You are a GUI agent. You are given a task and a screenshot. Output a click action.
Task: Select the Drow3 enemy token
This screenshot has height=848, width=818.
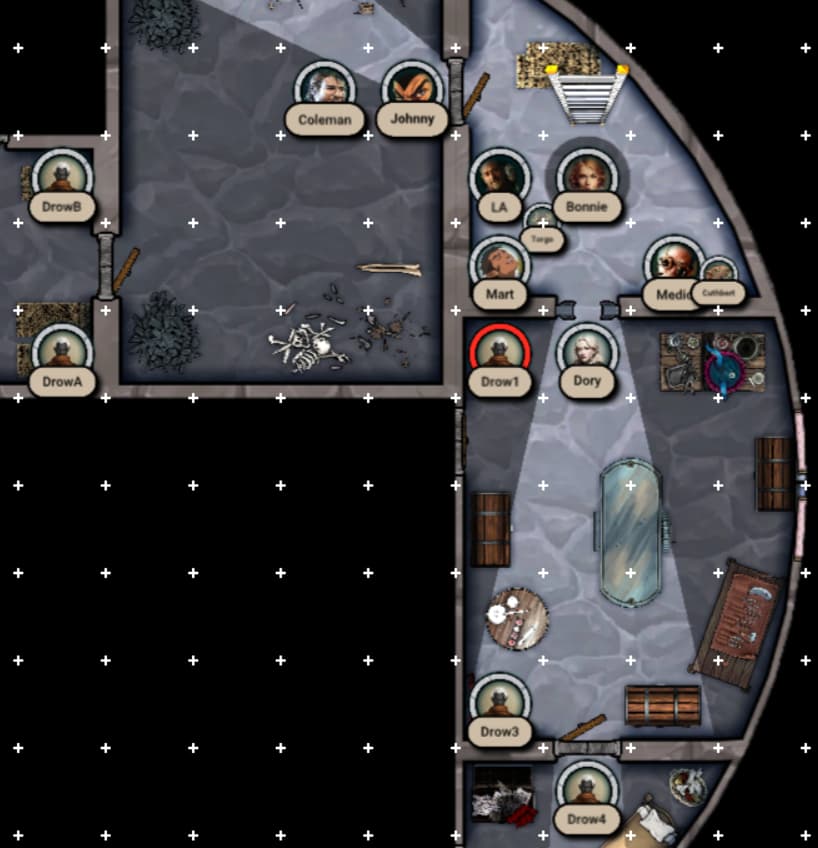[499, 702]
